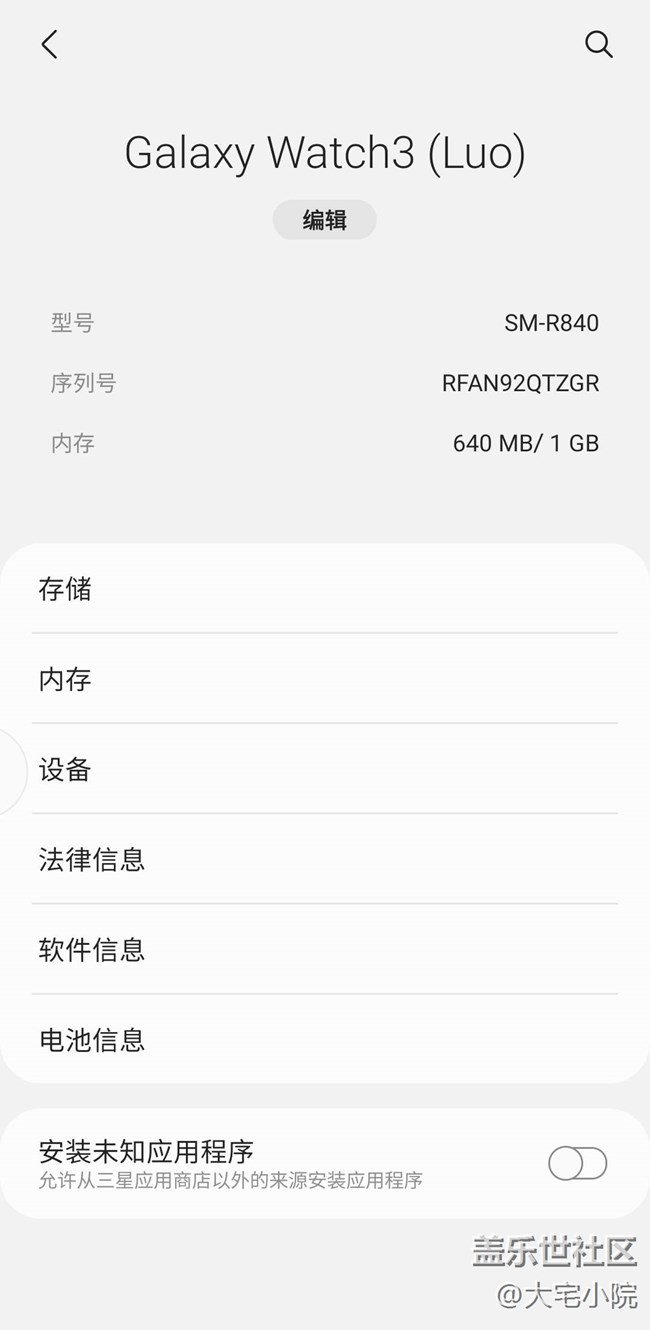The width and height of the screenshot is (650, 1330).
Task: Go back using the top-left arrow
Action: pyautogui.click(x=49, y=44)
